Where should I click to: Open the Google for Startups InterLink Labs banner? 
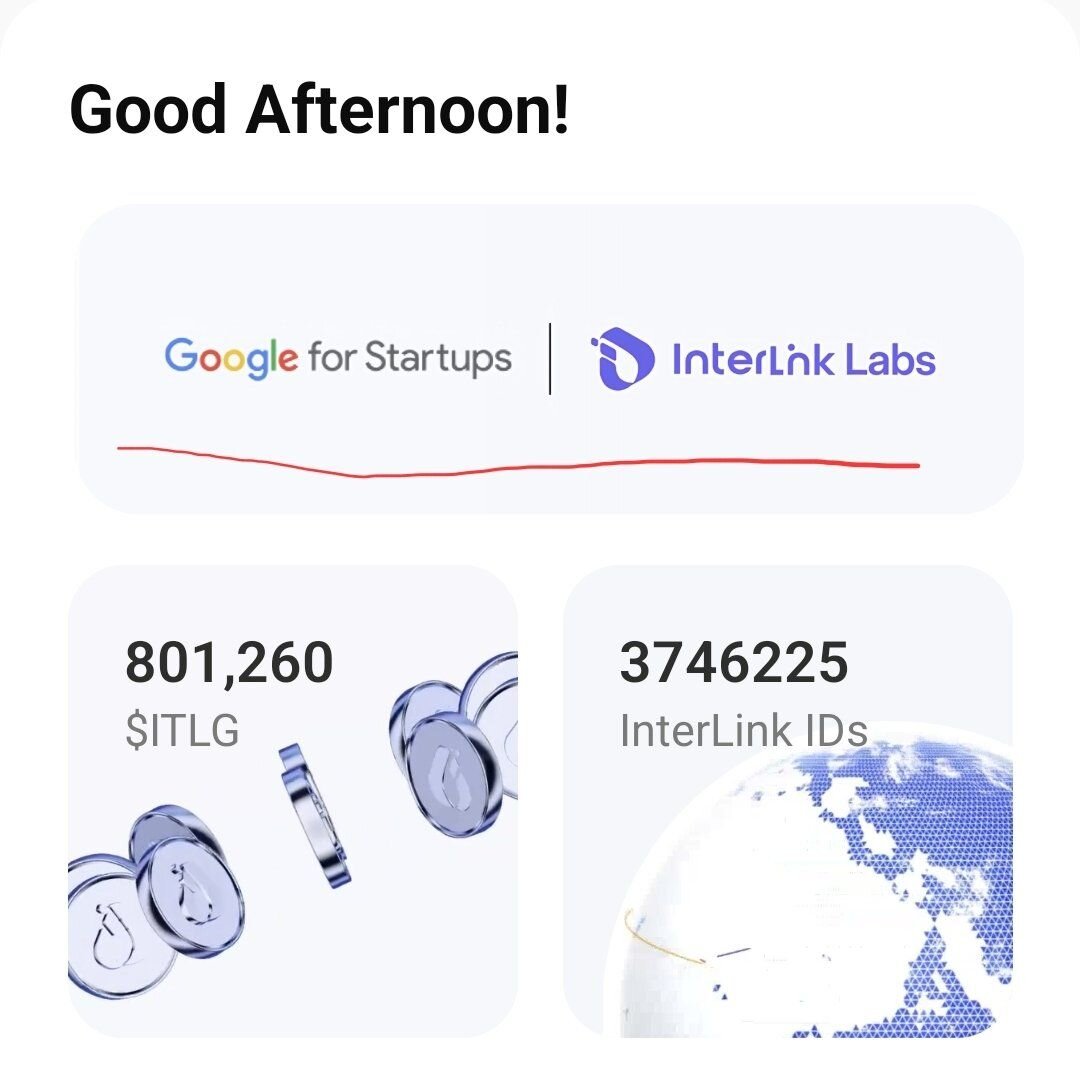[x=550, y=359]
